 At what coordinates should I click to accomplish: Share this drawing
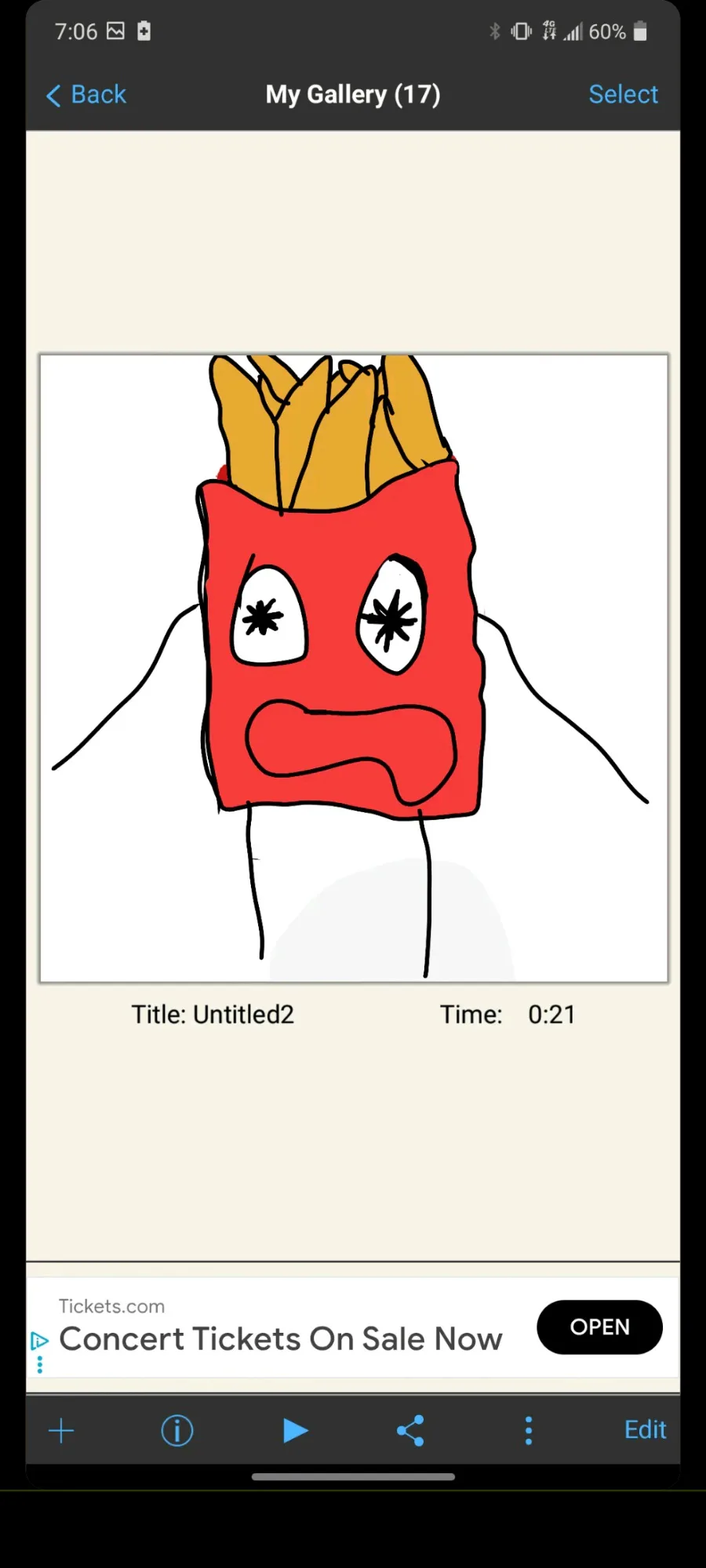pyautogui.click(x=410, y=1431)
